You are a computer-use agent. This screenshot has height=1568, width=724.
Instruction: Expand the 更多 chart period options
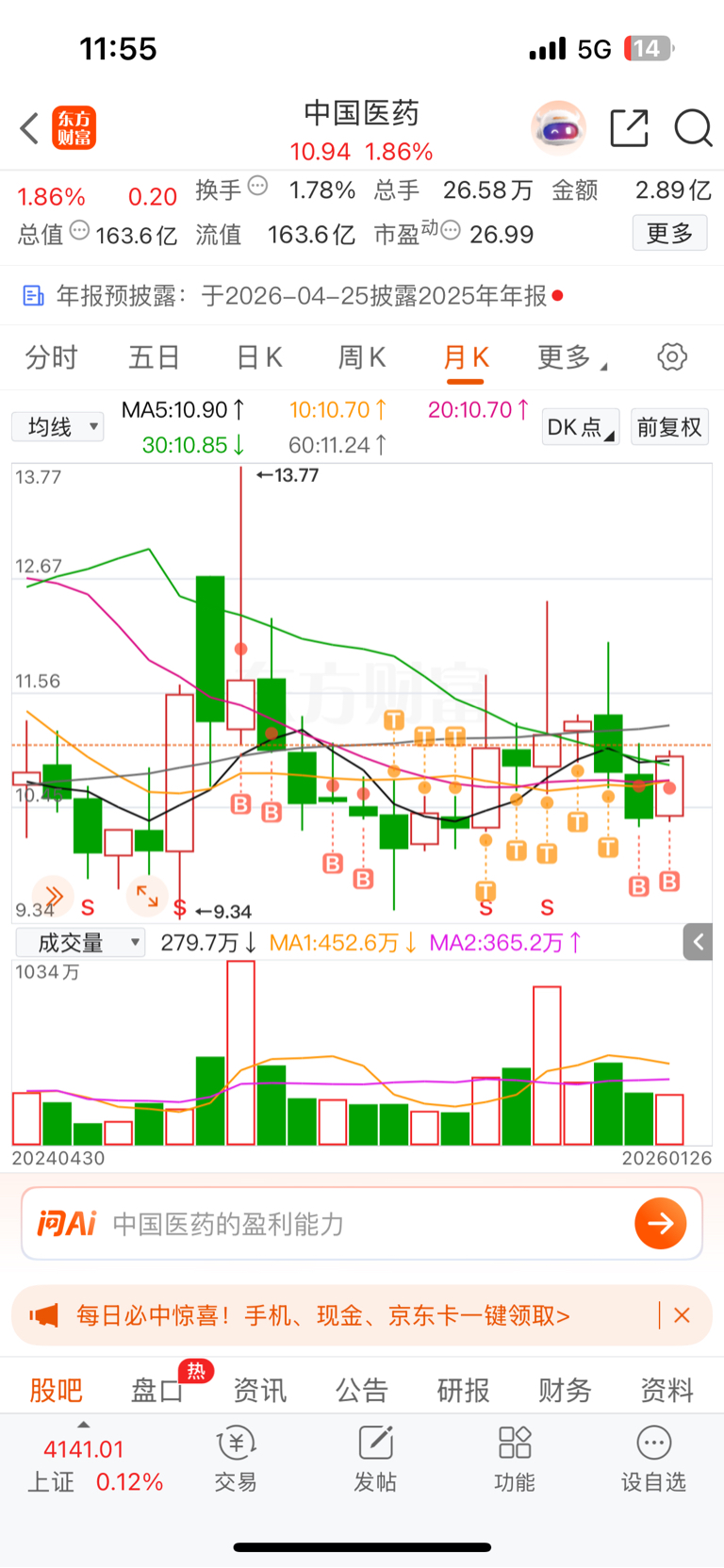pos(571,357)
